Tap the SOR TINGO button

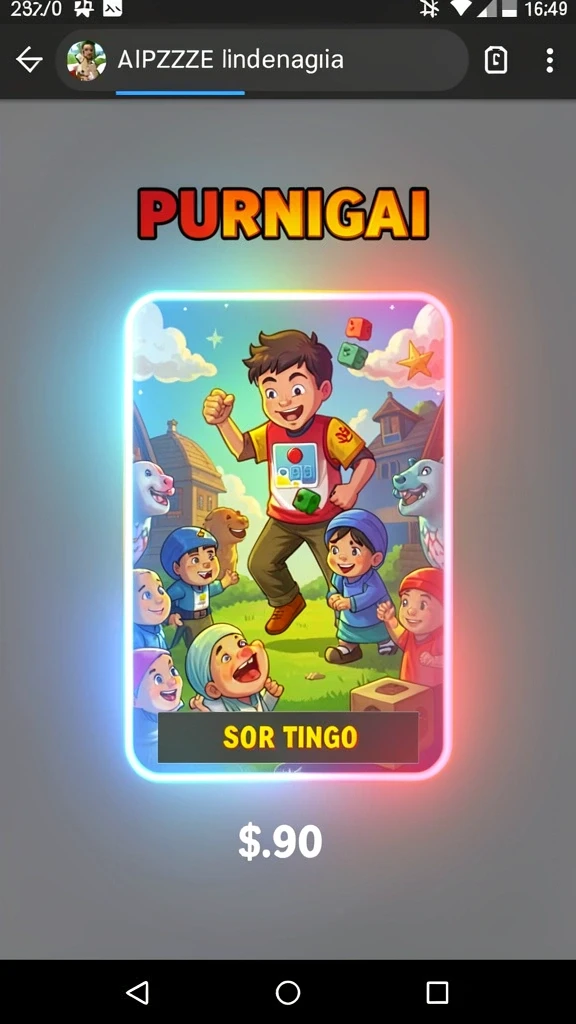[x=288, y=737]
